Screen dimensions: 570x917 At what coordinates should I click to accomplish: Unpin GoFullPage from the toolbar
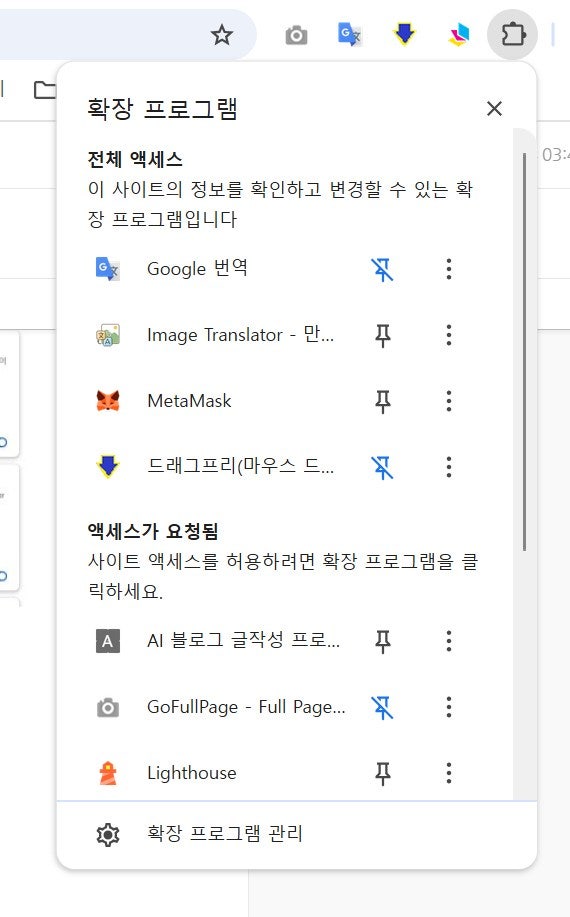pos(382,707)
